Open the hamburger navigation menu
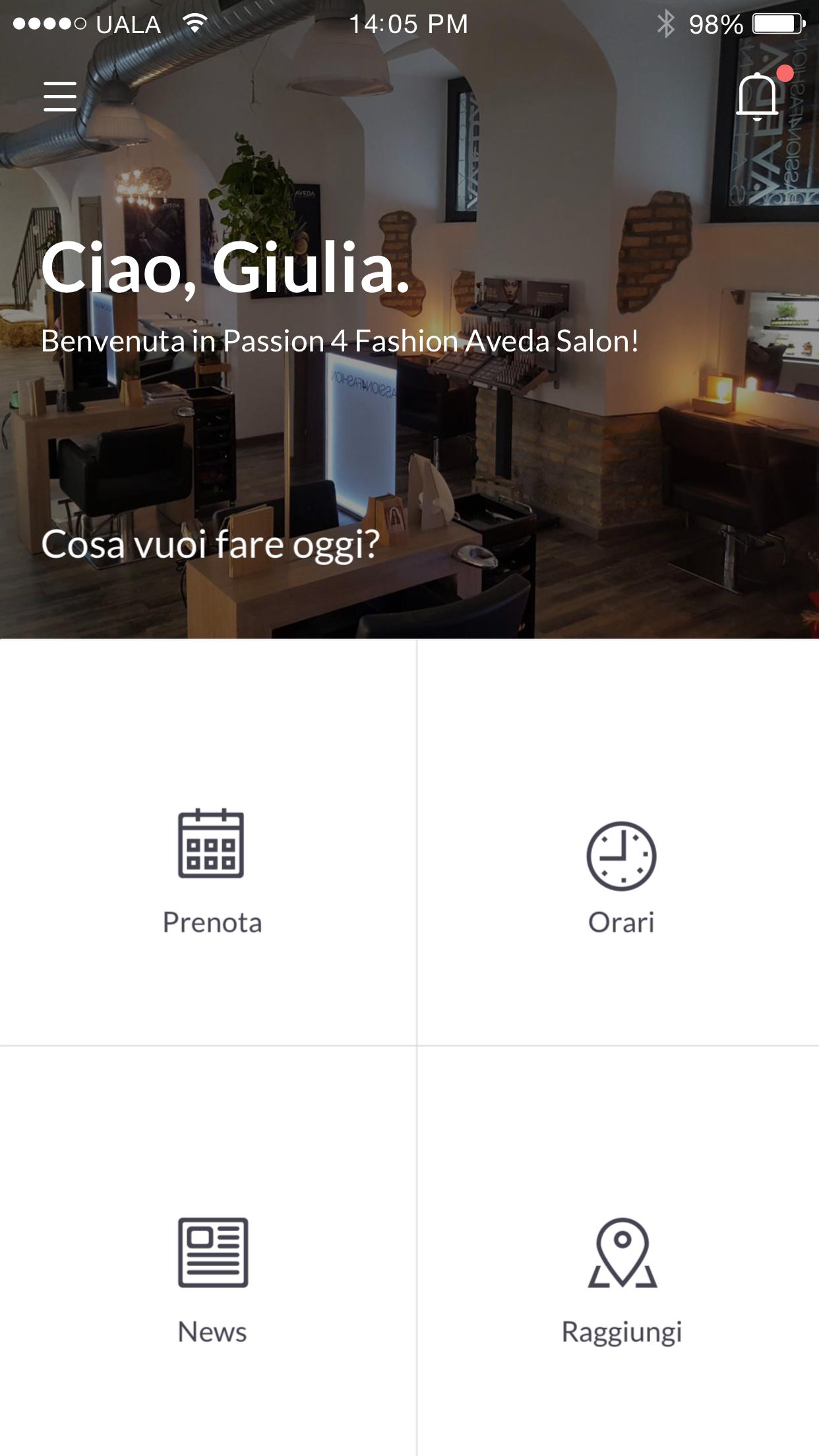 (x=60, y=98)
